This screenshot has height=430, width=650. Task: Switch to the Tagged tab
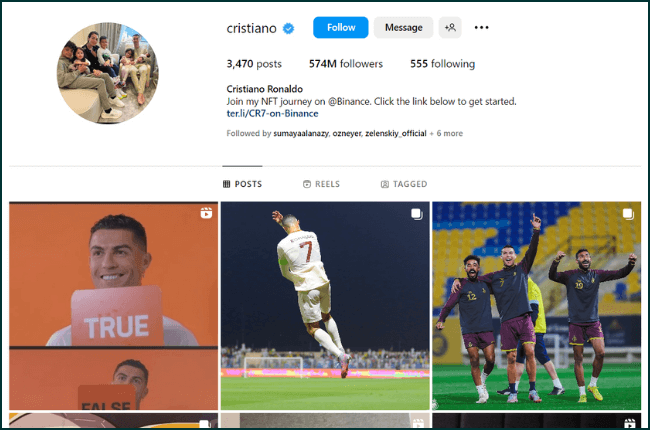pyautogui.click(x=404, y=184)
